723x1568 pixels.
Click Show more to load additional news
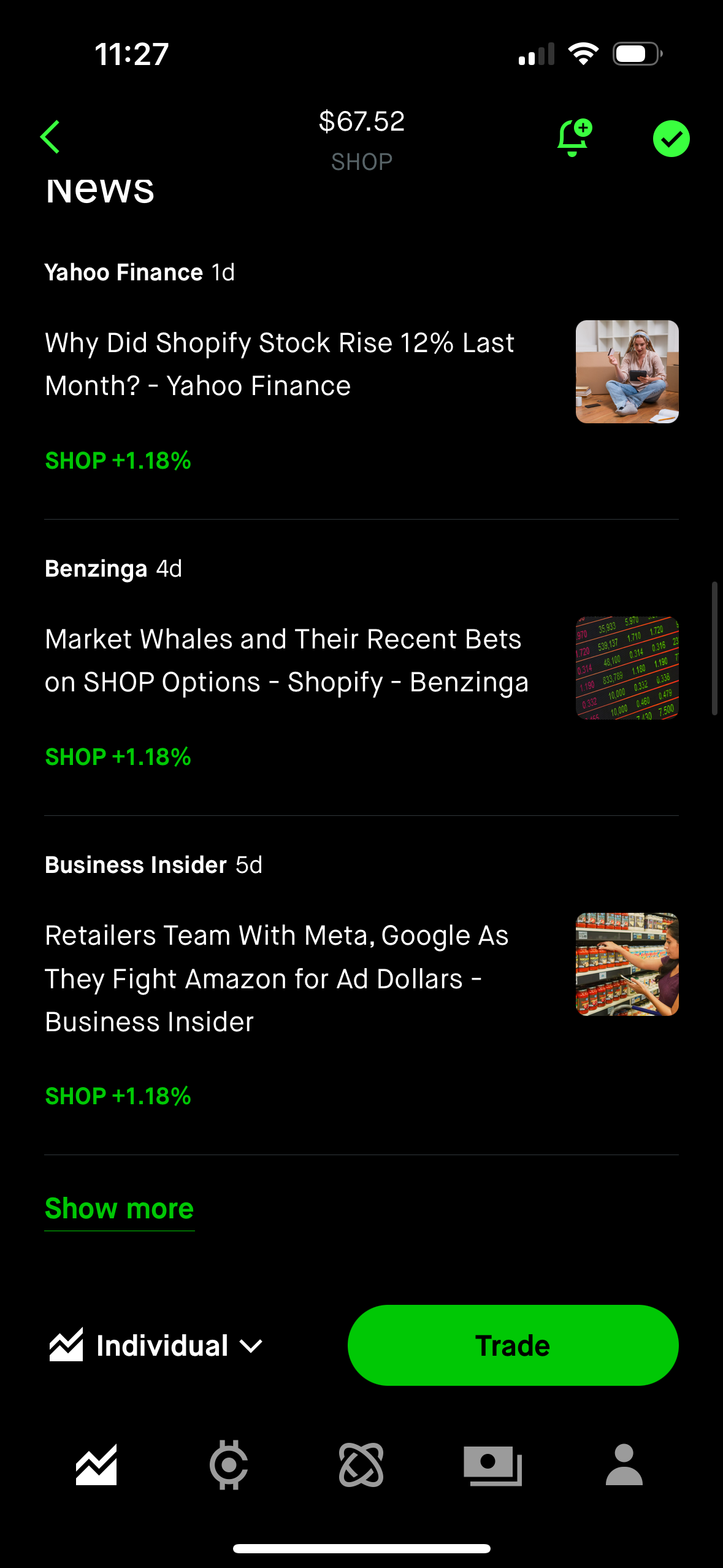[x=118, y=1207]
